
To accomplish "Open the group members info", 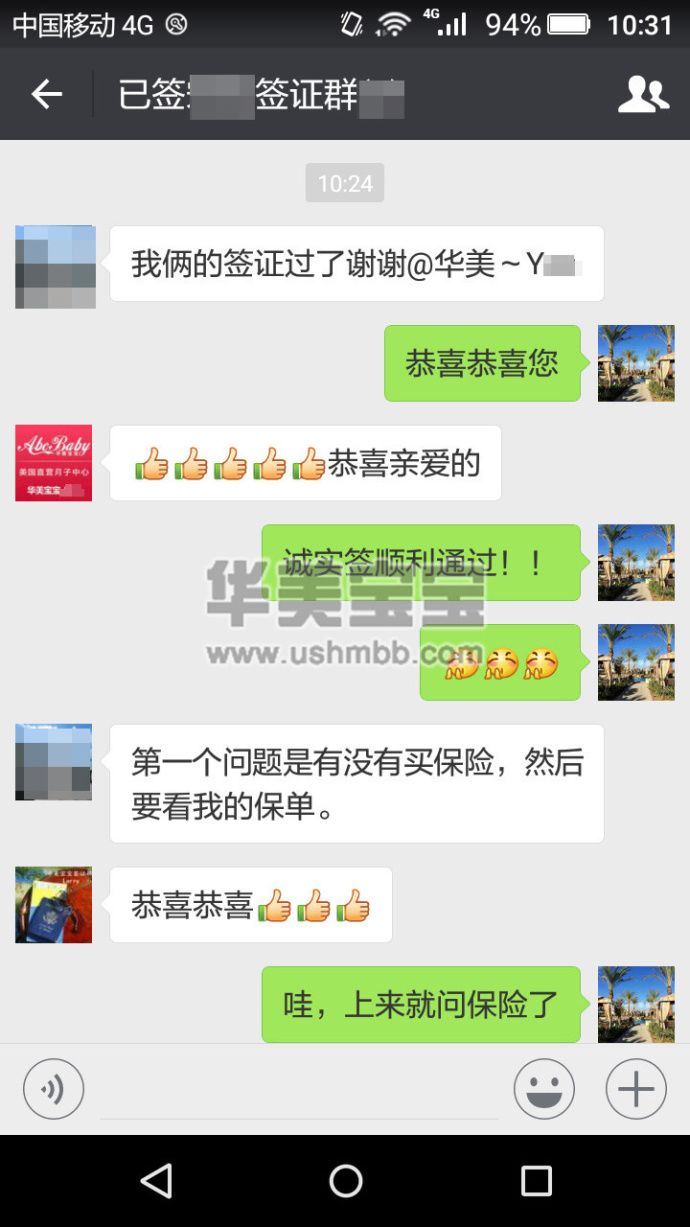I will pyautogui.click(x=642, y=95).
